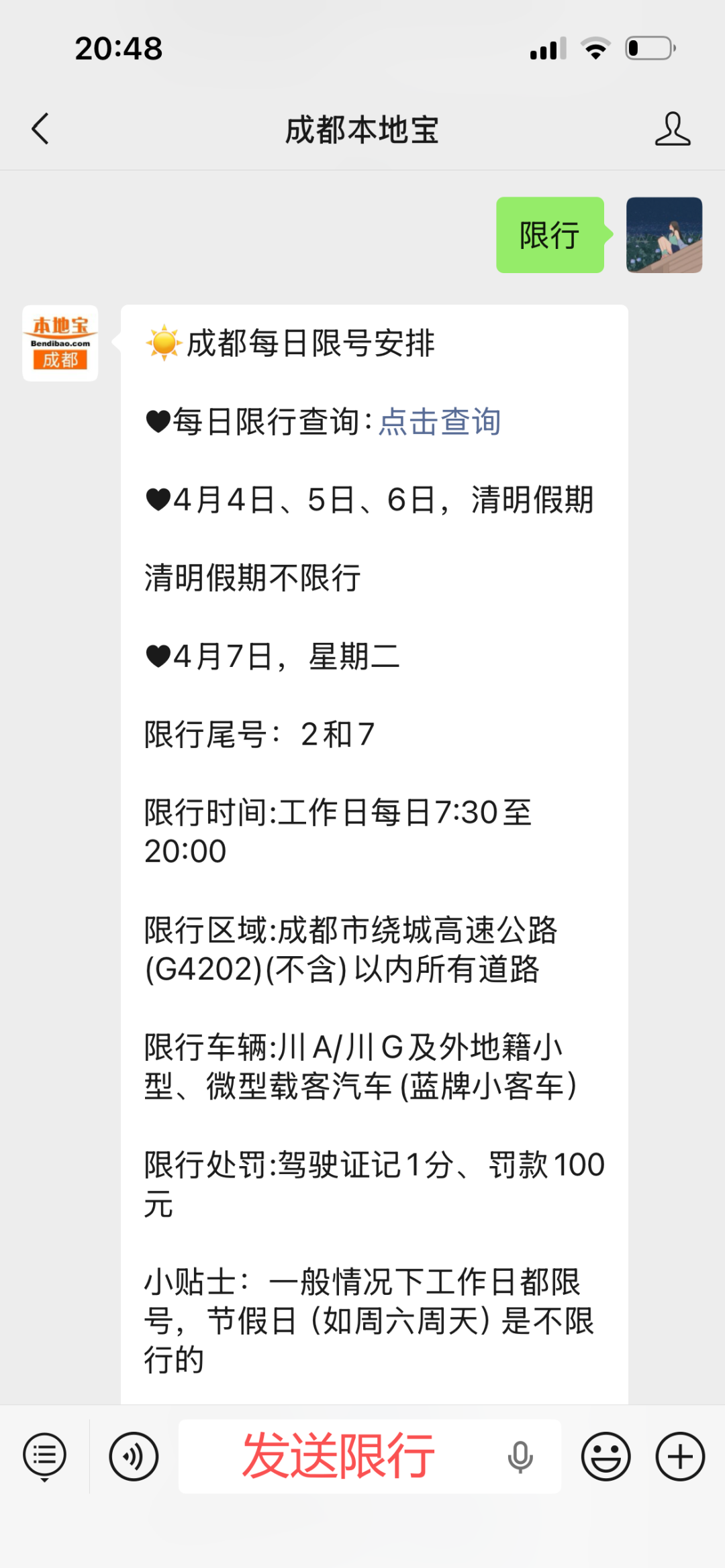Go back from the 成都本地宝 chat
This screenshot has height=1568, width=725.
[x=41, y=129]
